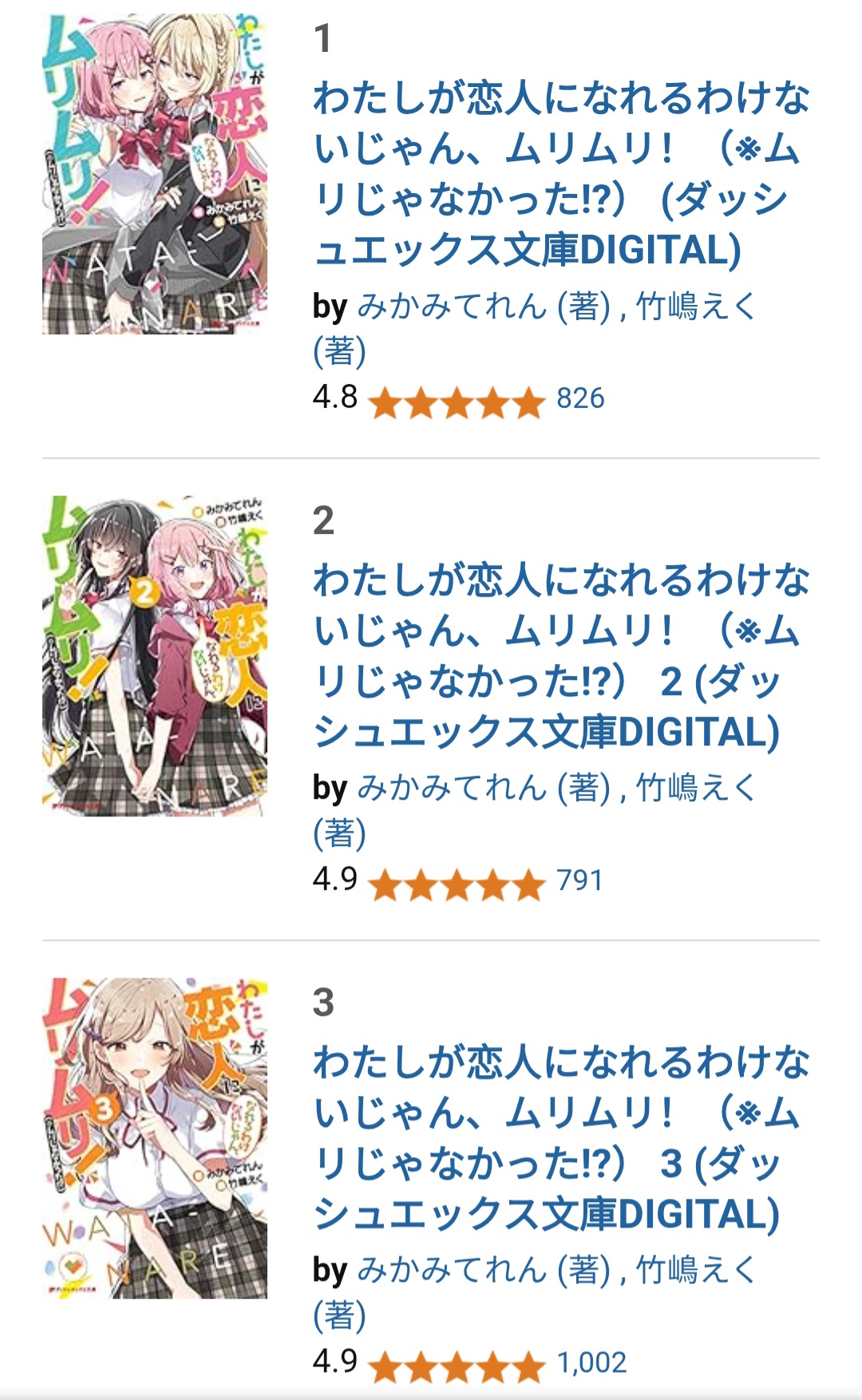This screenshot has height=1400, width=862.
Task: Open author みかみてれん under volume 2
Action: pyautogui.click(x=451, y=789)
